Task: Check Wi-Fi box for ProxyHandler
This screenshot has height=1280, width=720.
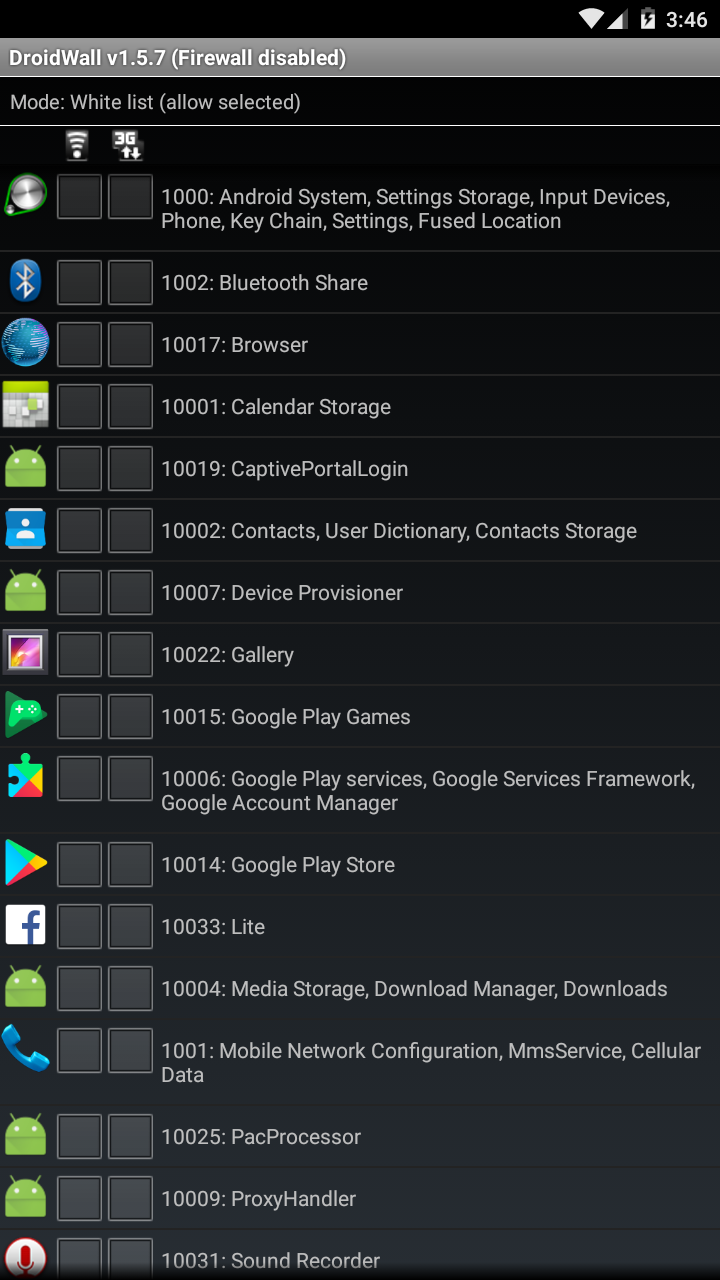Action: 79,1199
